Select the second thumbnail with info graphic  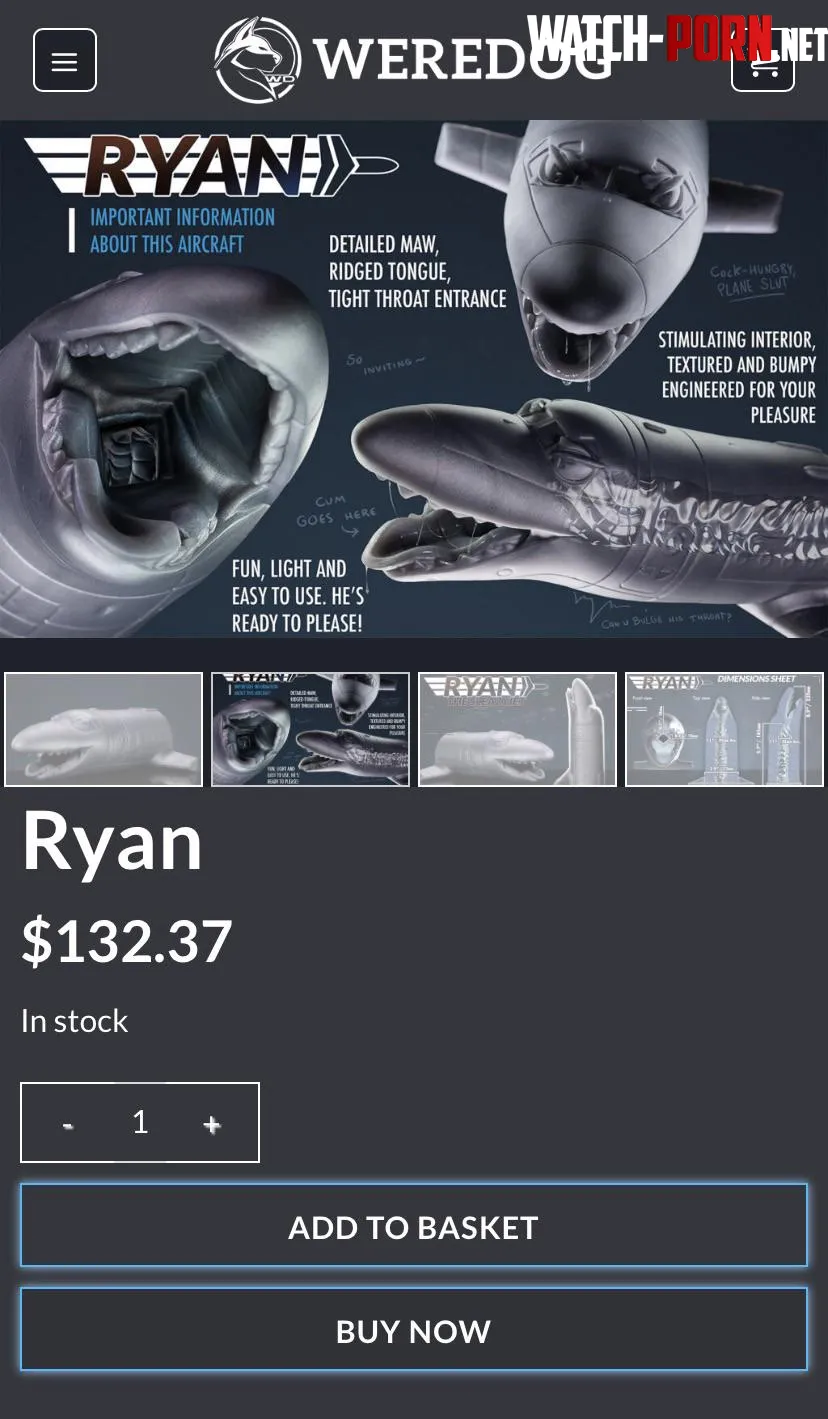(311, 729)
